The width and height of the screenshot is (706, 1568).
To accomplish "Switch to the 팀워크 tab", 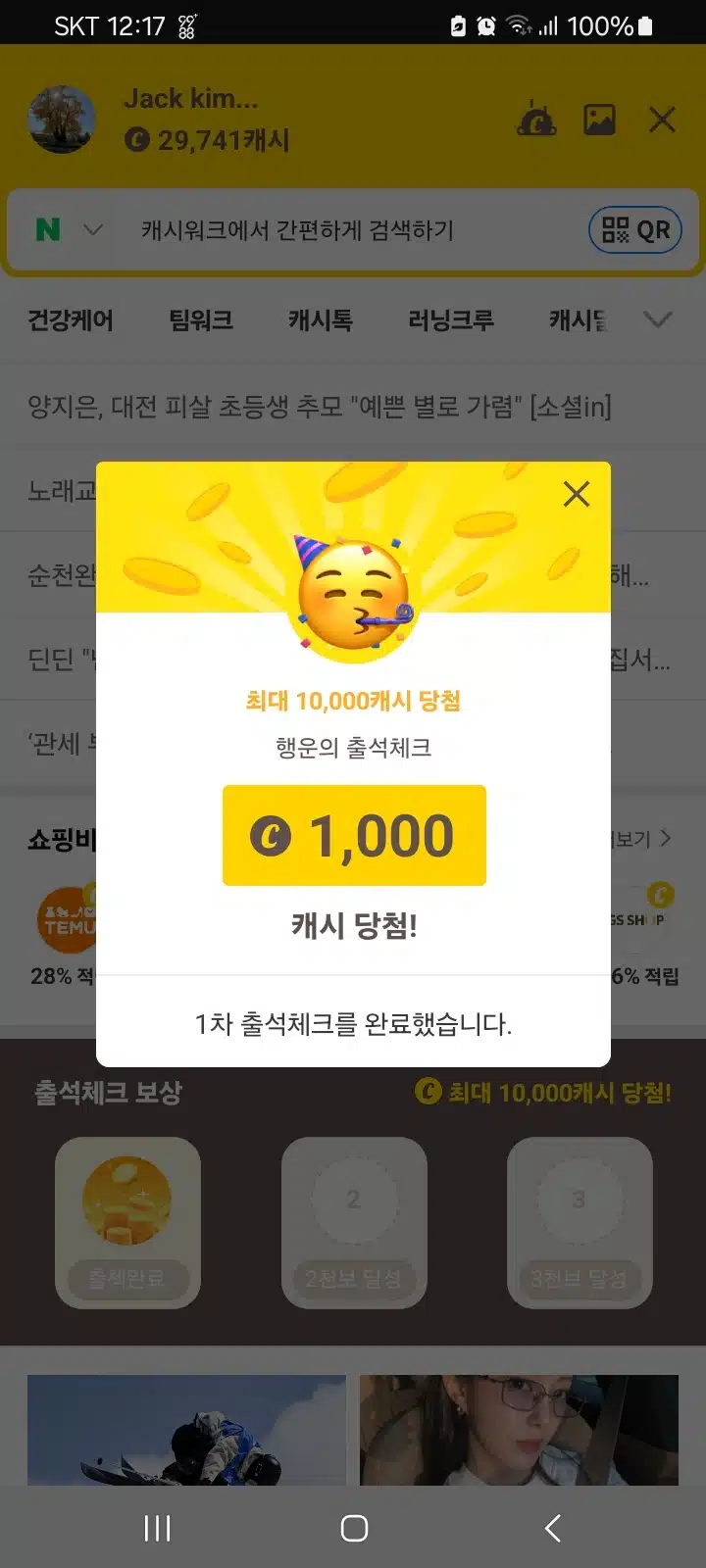I will [201, 320].
